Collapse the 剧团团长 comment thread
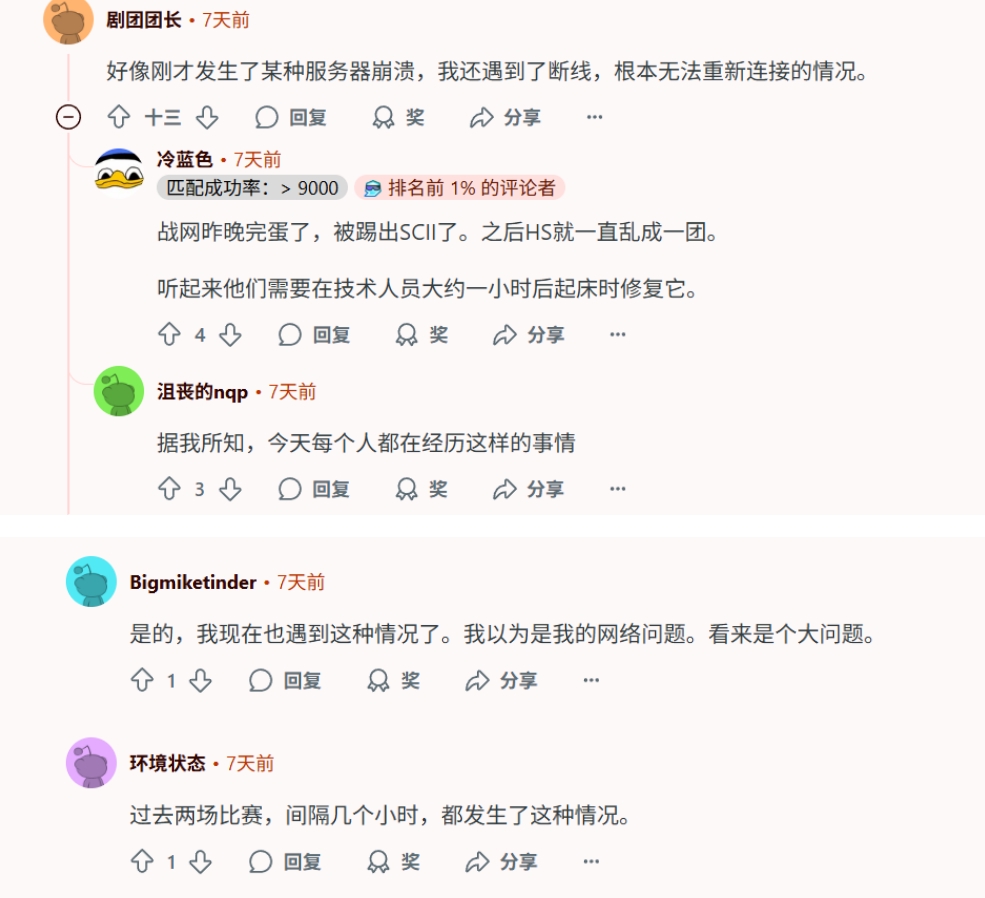Image resolution: width=985 pixels, height=898 pixels. point(68,118)
